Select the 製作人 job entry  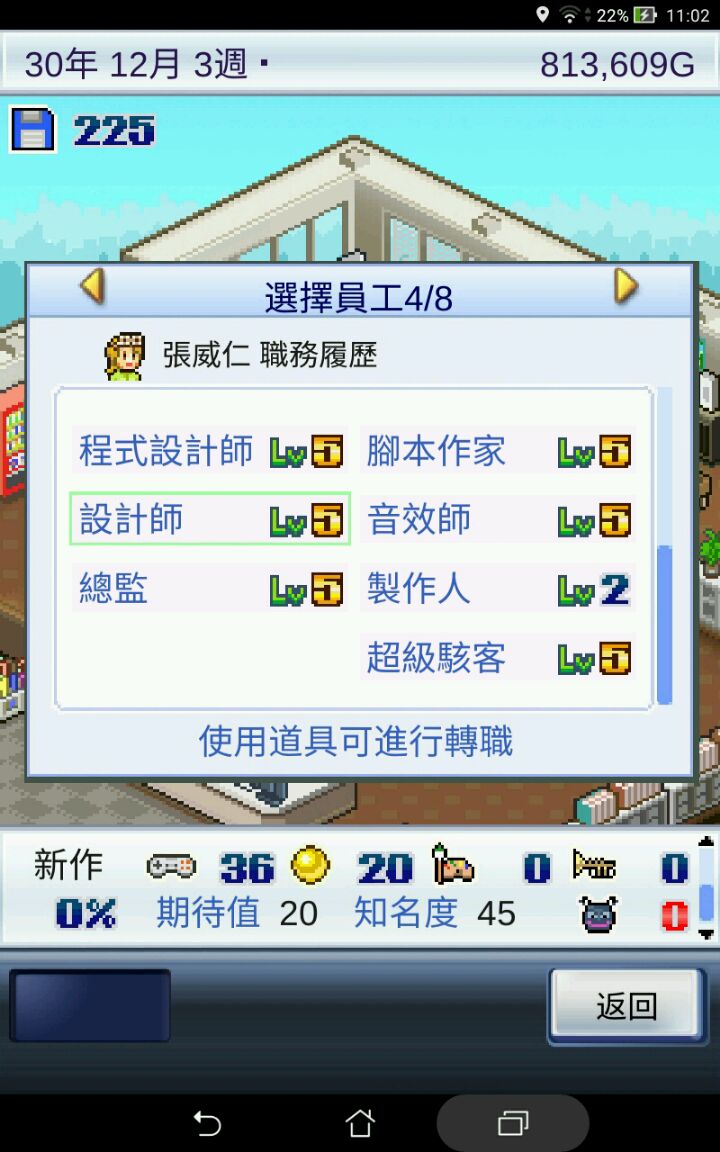point(497,589)
